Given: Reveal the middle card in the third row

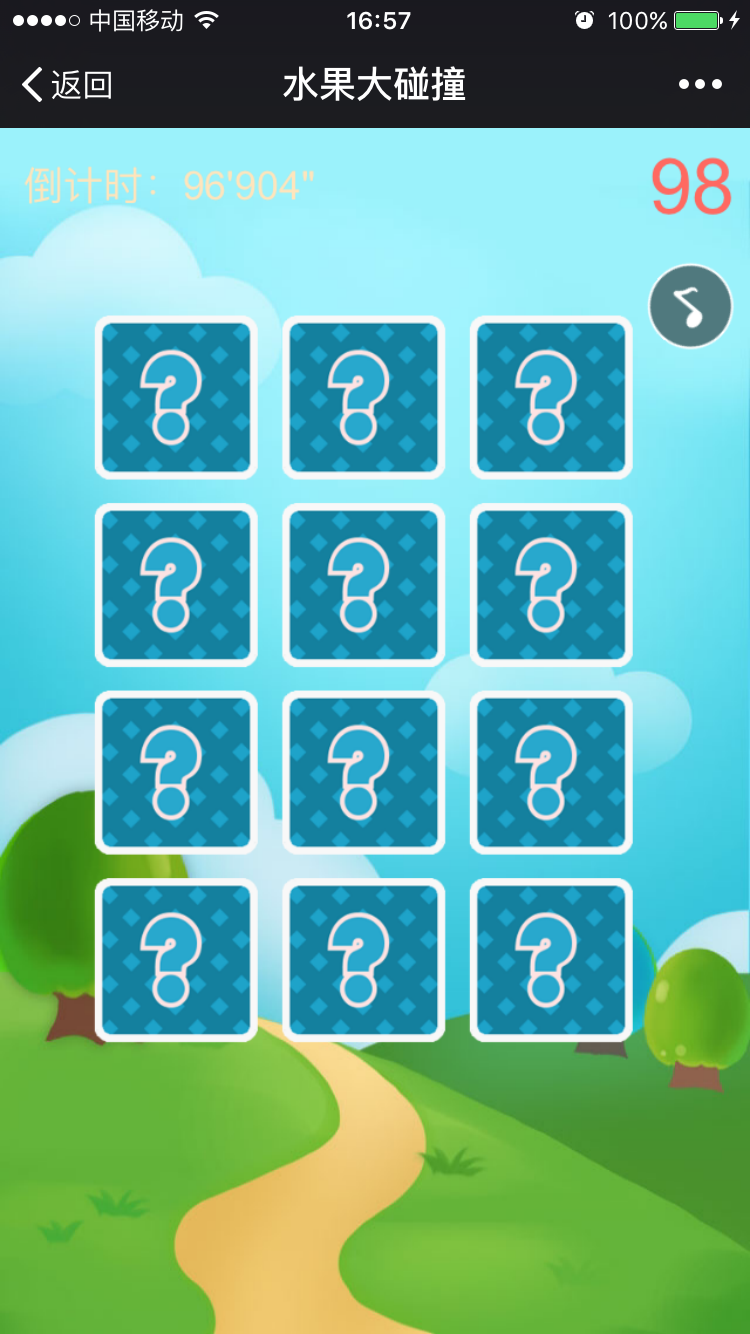Looking at the screenshot, I should tap(362, 772).
